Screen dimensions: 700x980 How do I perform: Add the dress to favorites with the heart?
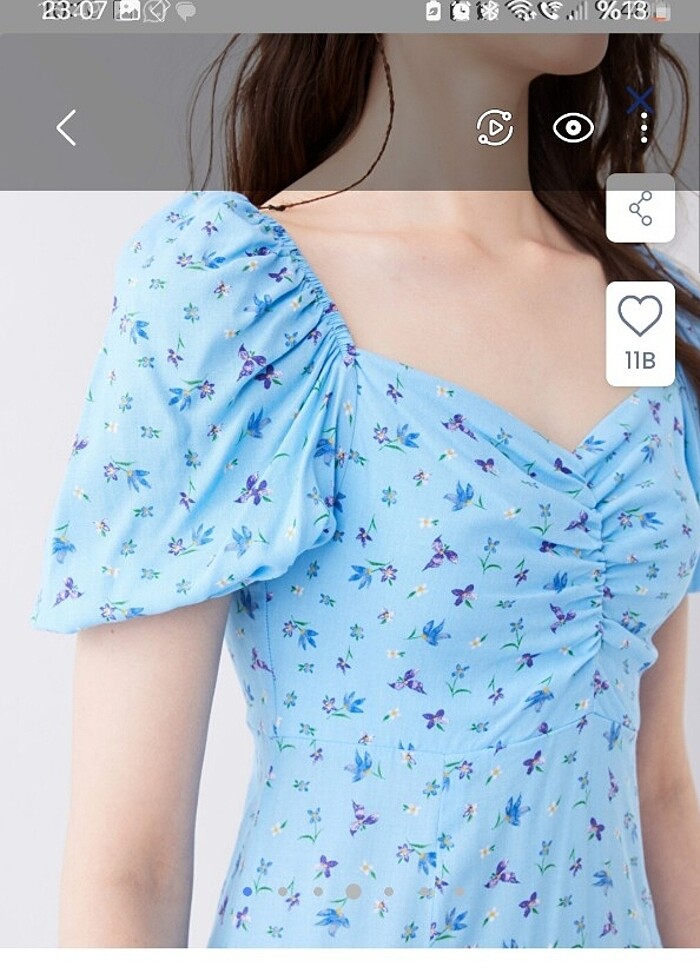coord(640,318)
